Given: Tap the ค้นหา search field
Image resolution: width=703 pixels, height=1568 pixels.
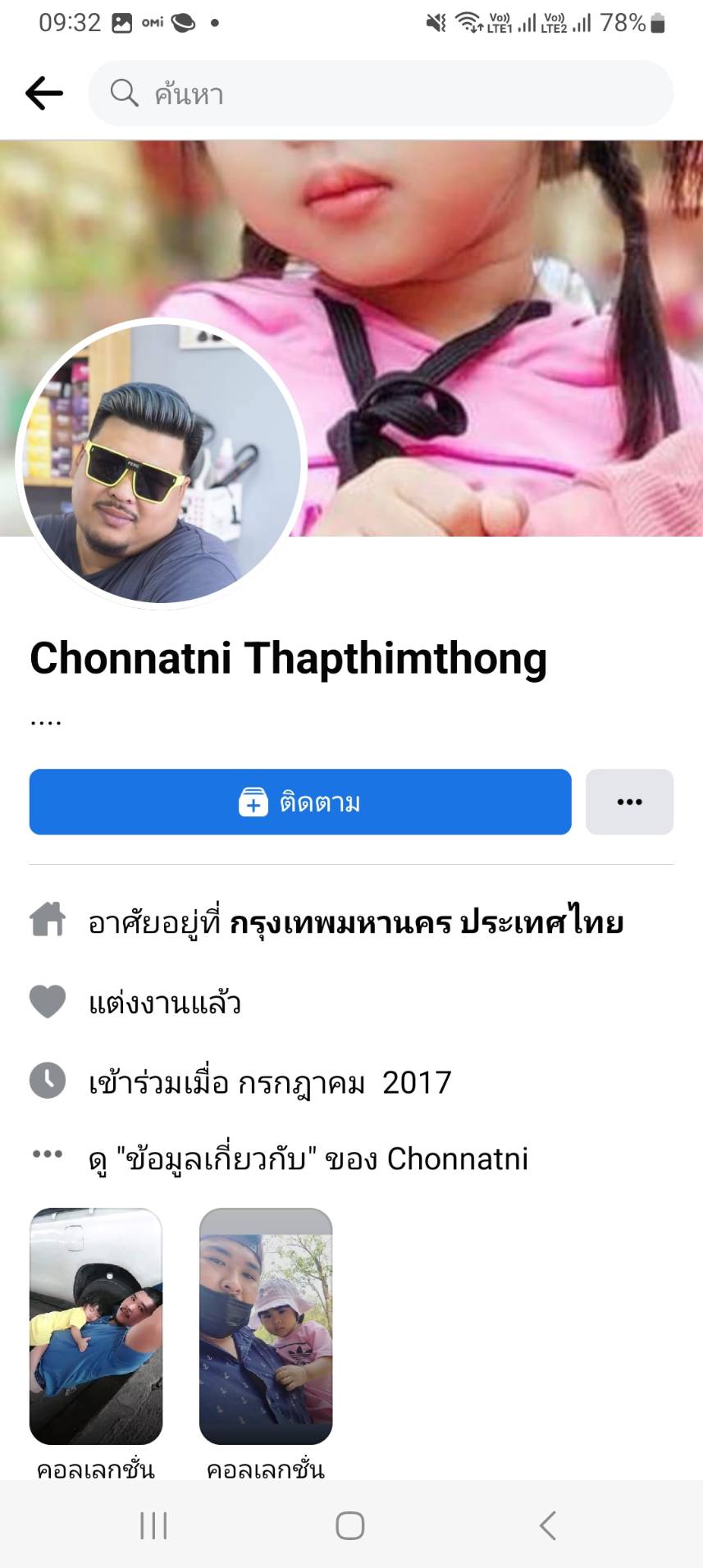Looking at the screenshot, I should point(381,94).
